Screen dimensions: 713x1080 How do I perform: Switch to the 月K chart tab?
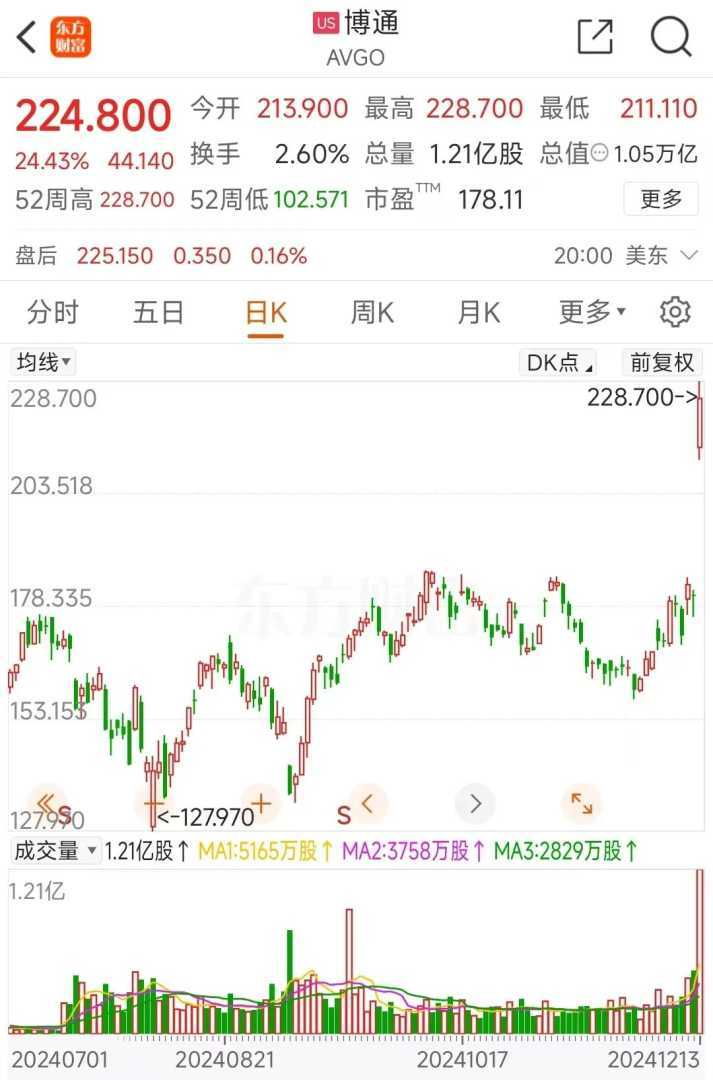point(478,313)
